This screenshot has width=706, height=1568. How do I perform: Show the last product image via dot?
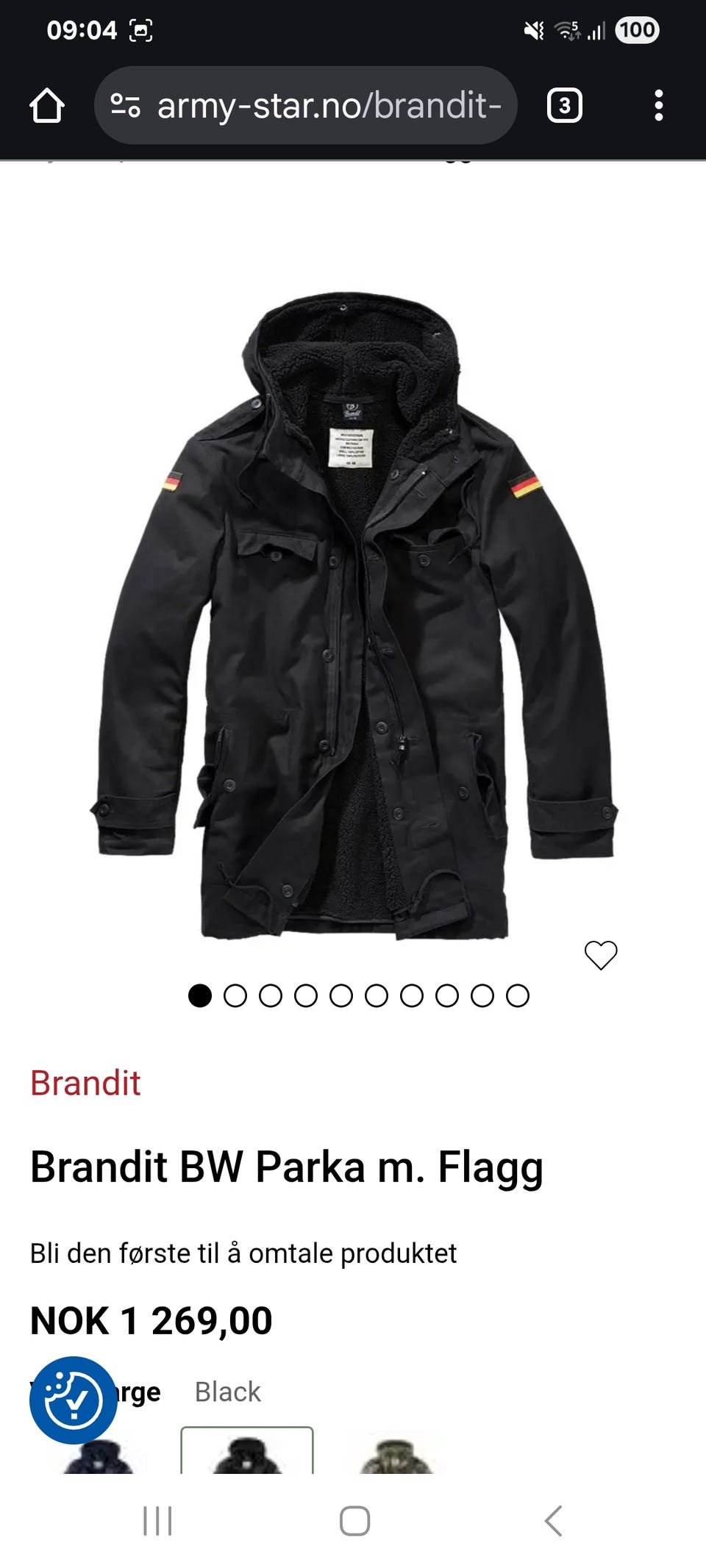click(518, 996)
